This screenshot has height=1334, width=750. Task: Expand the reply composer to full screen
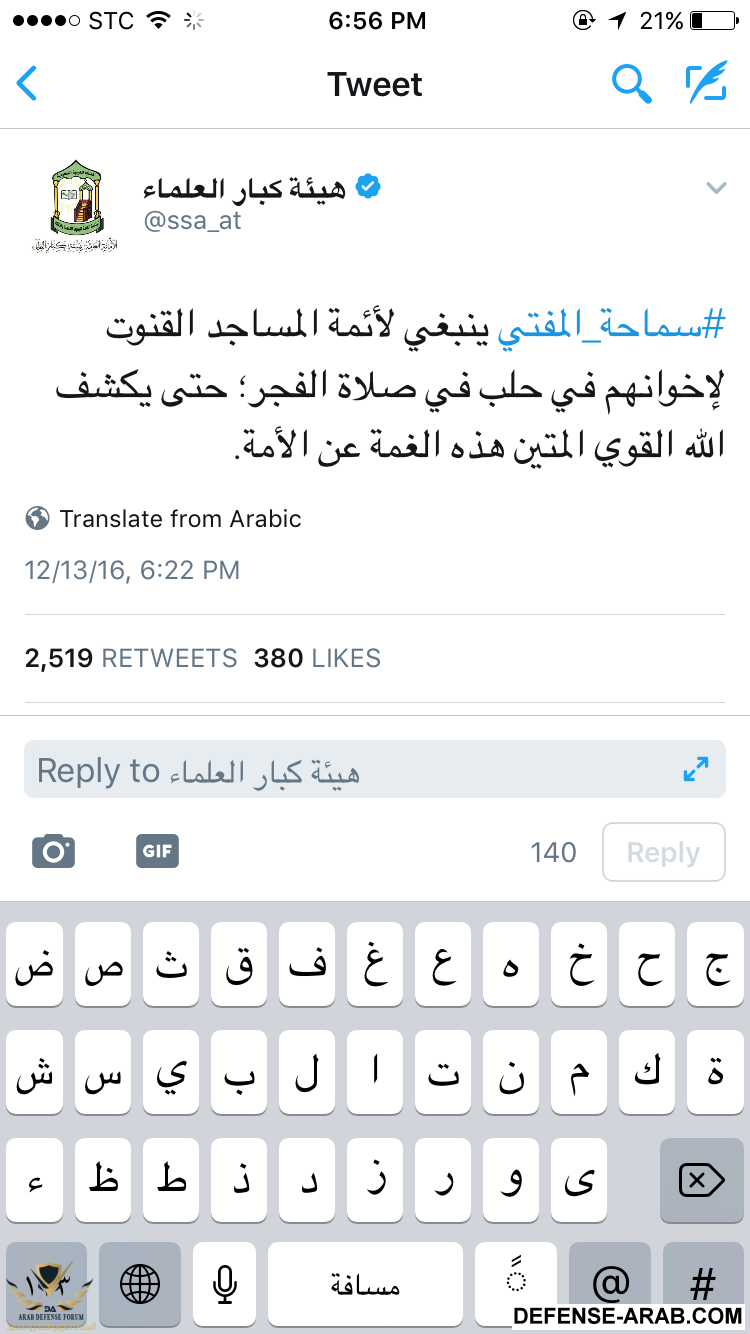click(695, 769)
